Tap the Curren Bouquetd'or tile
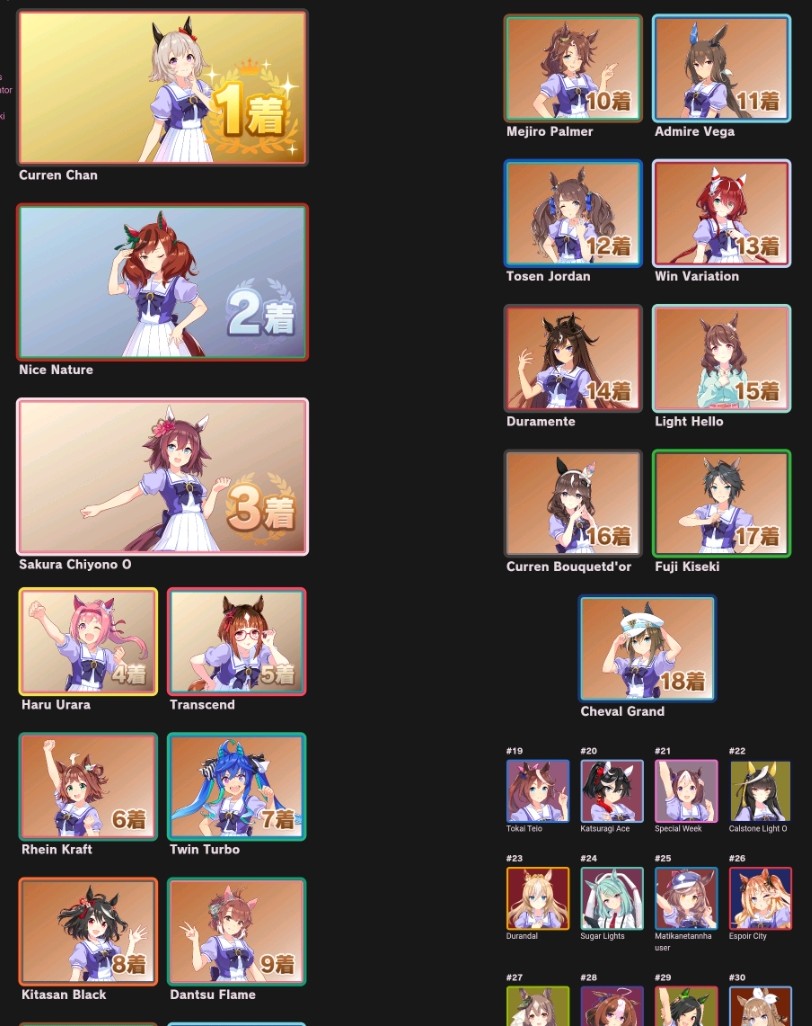Screen dimensions: 812x1026 click(x=573, y=504)
